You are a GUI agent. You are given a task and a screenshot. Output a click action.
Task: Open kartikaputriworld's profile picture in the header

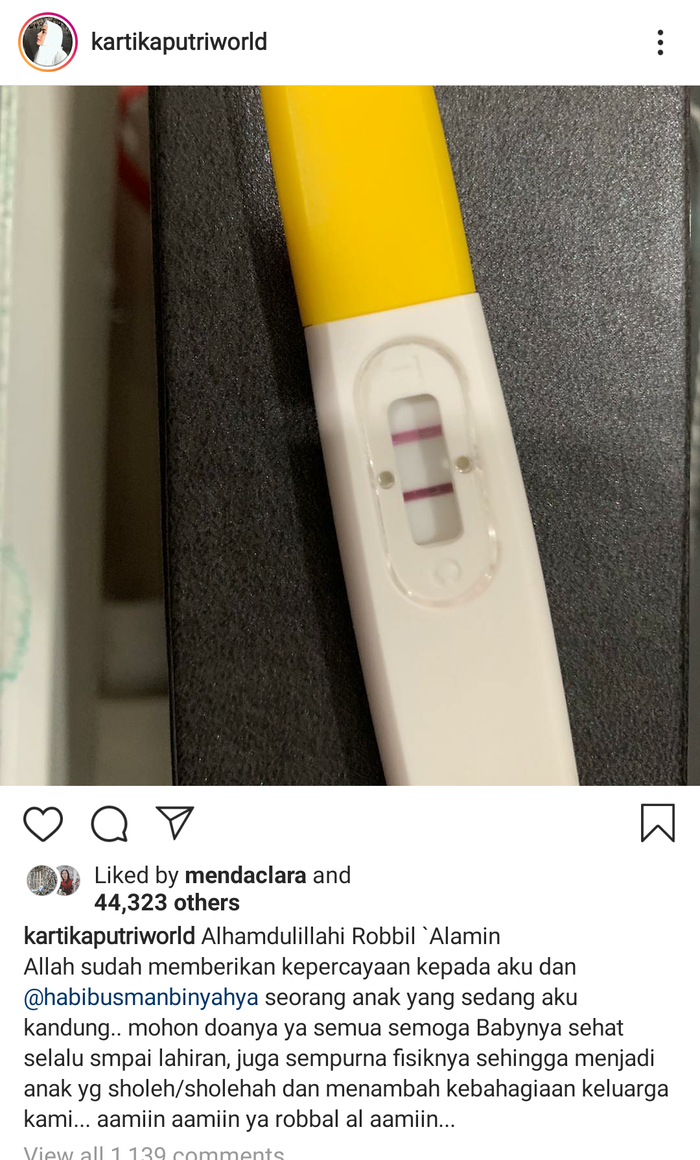[x=47, y=42]
